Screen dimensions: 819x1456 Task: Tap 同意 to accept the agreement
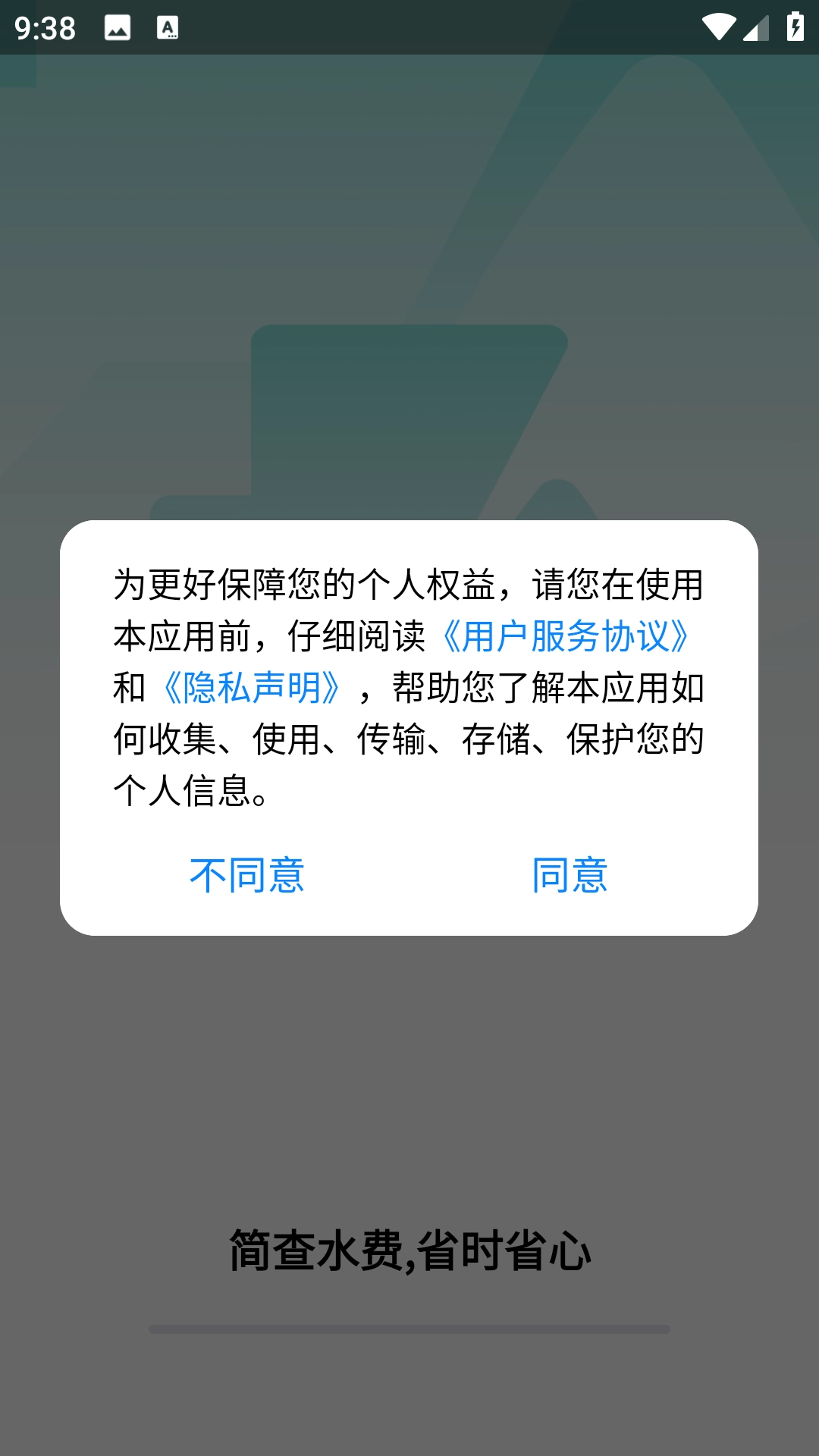(570, 875)
